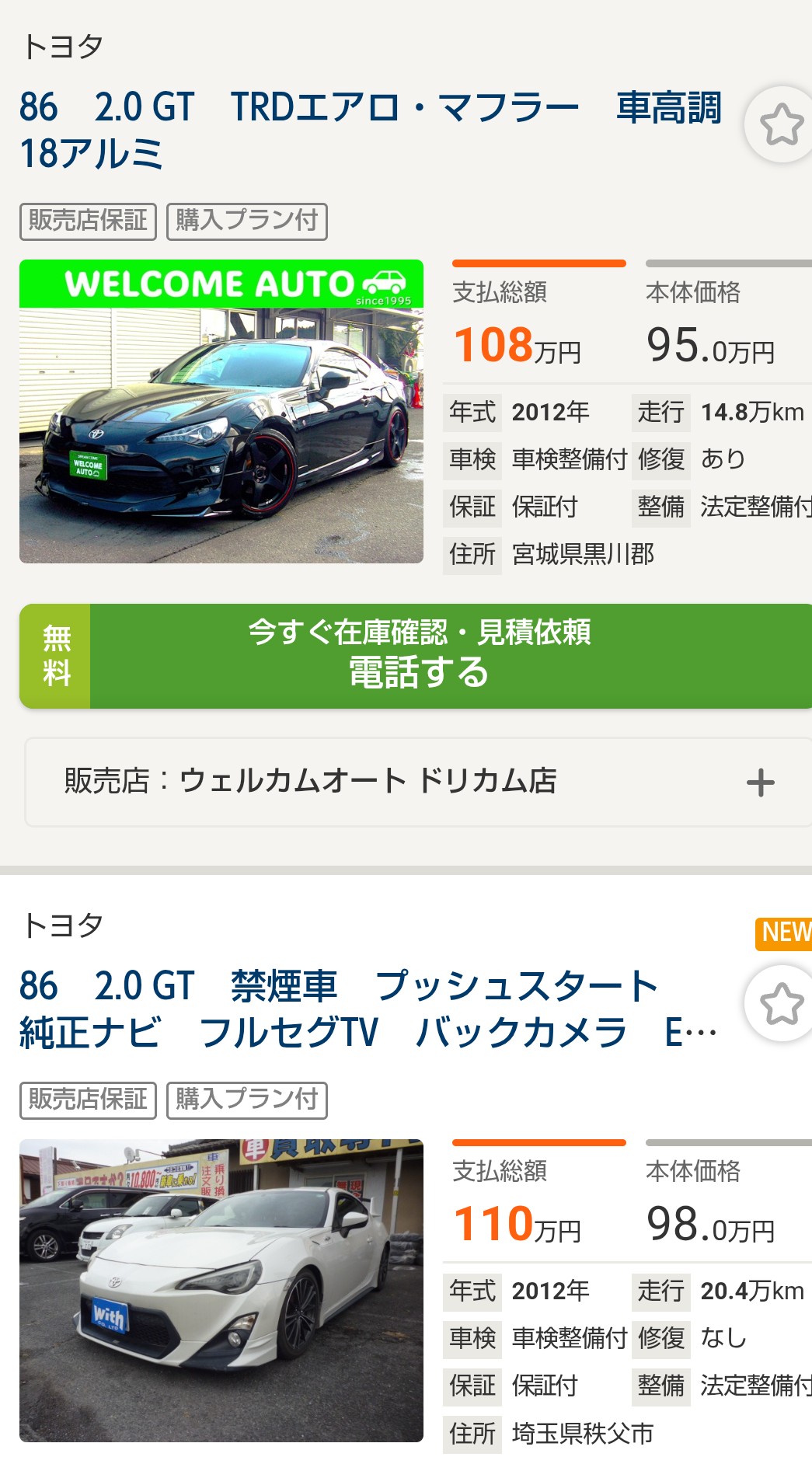View the black Toyota 86 photo
The height and width of the screenshot is (1464, 812).
[221, 412]
